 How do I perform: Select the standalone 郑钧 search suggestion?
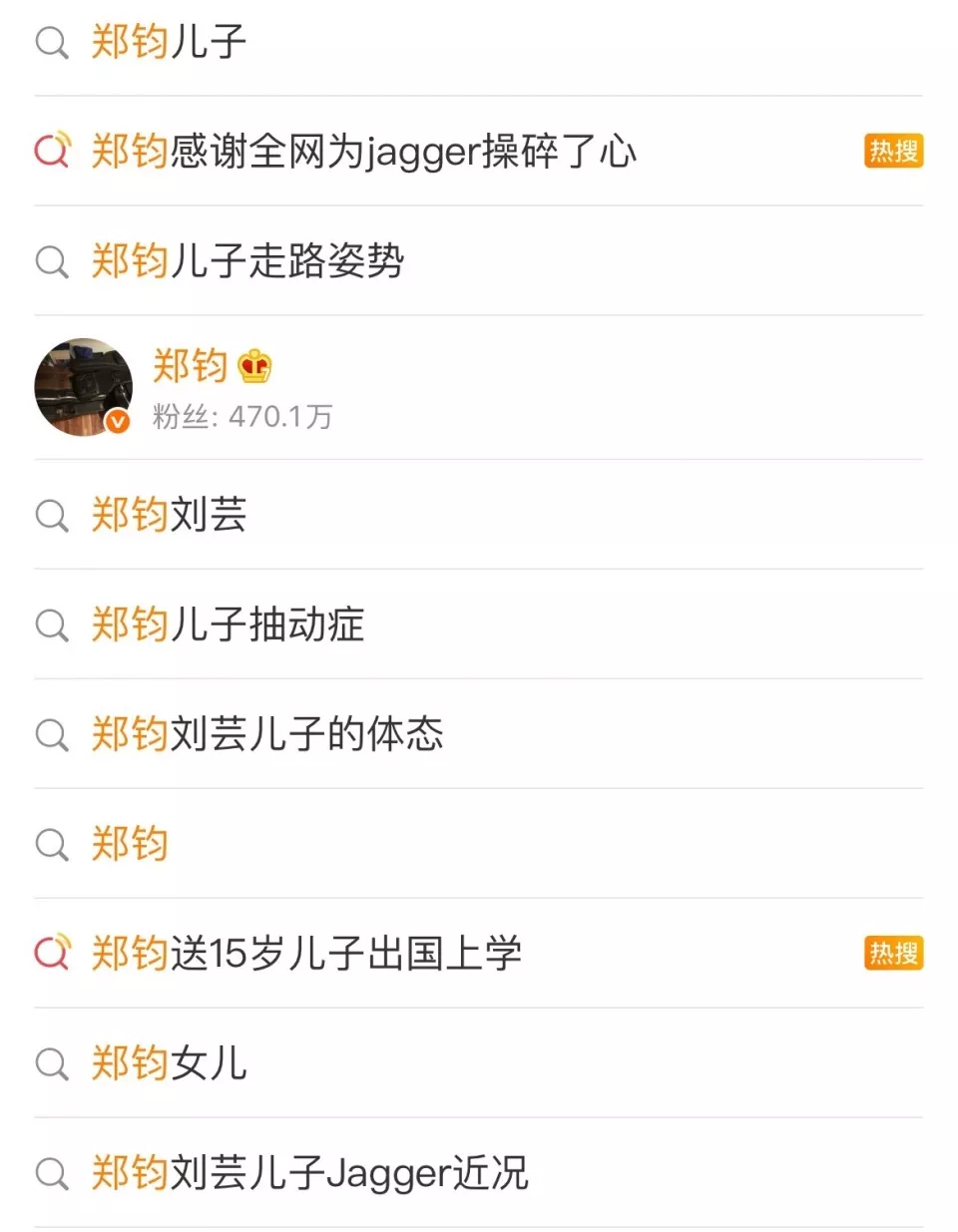click(x=131, y=844)
